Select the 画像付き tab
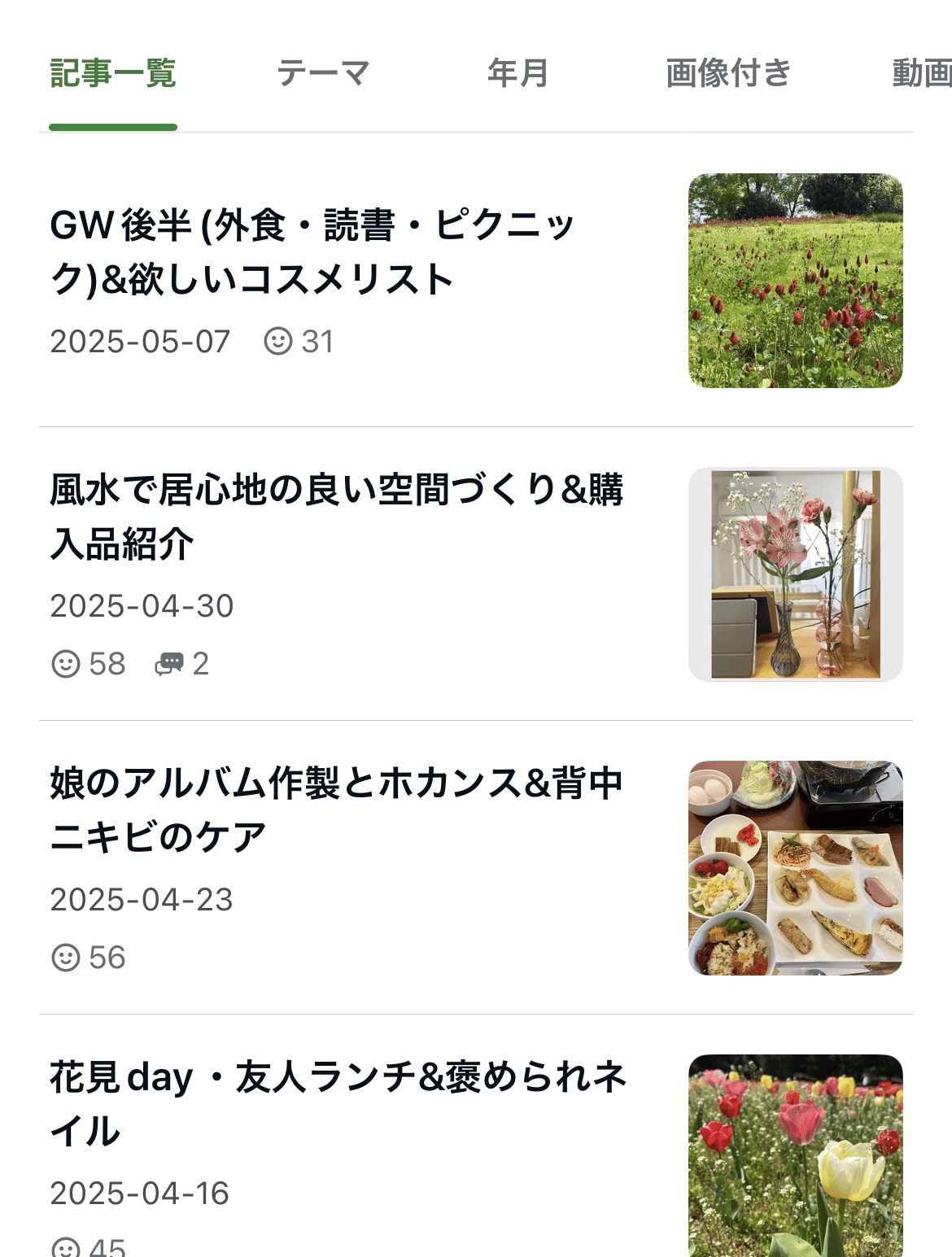The image size is (952, 1257). [x=728, y=73]
